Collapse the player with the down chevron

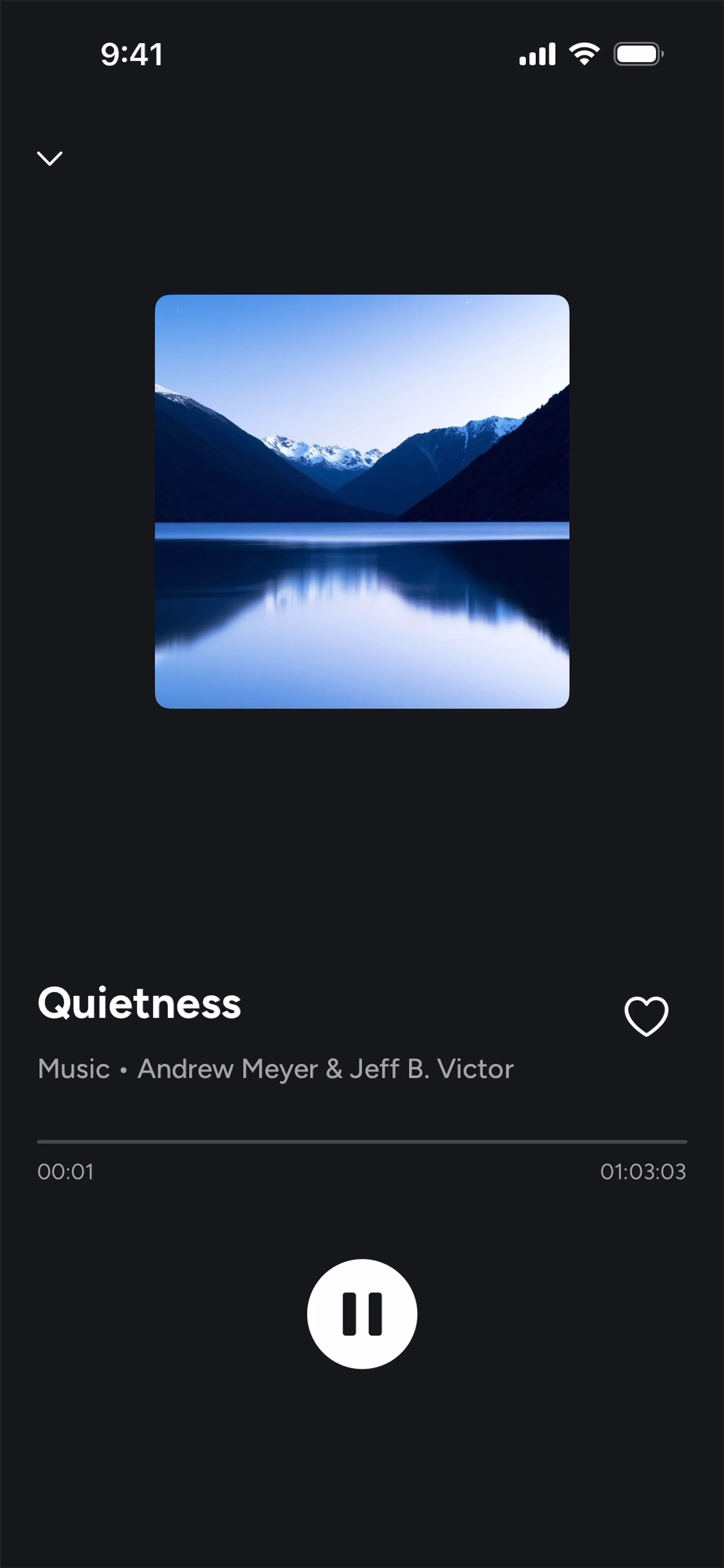[49, 158]
